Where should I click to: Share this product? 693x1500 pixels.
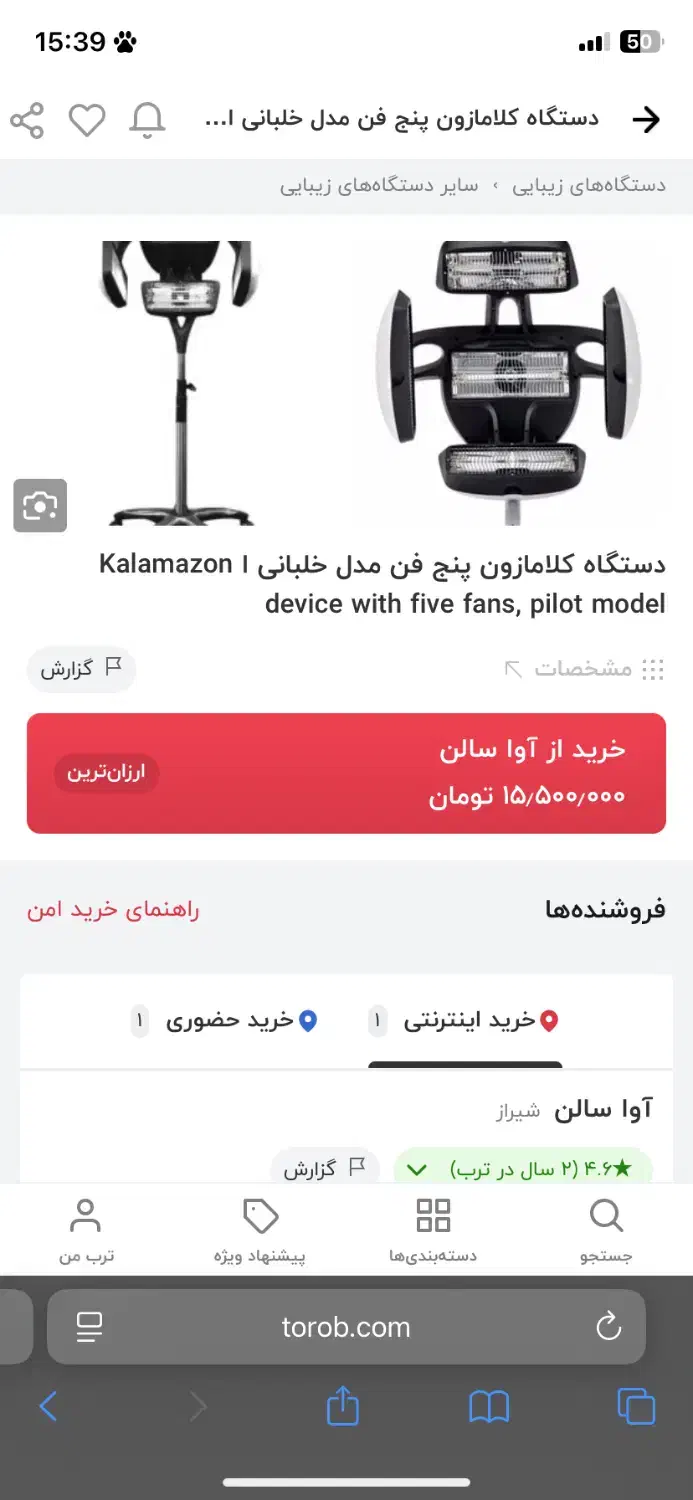pos(28,120)
